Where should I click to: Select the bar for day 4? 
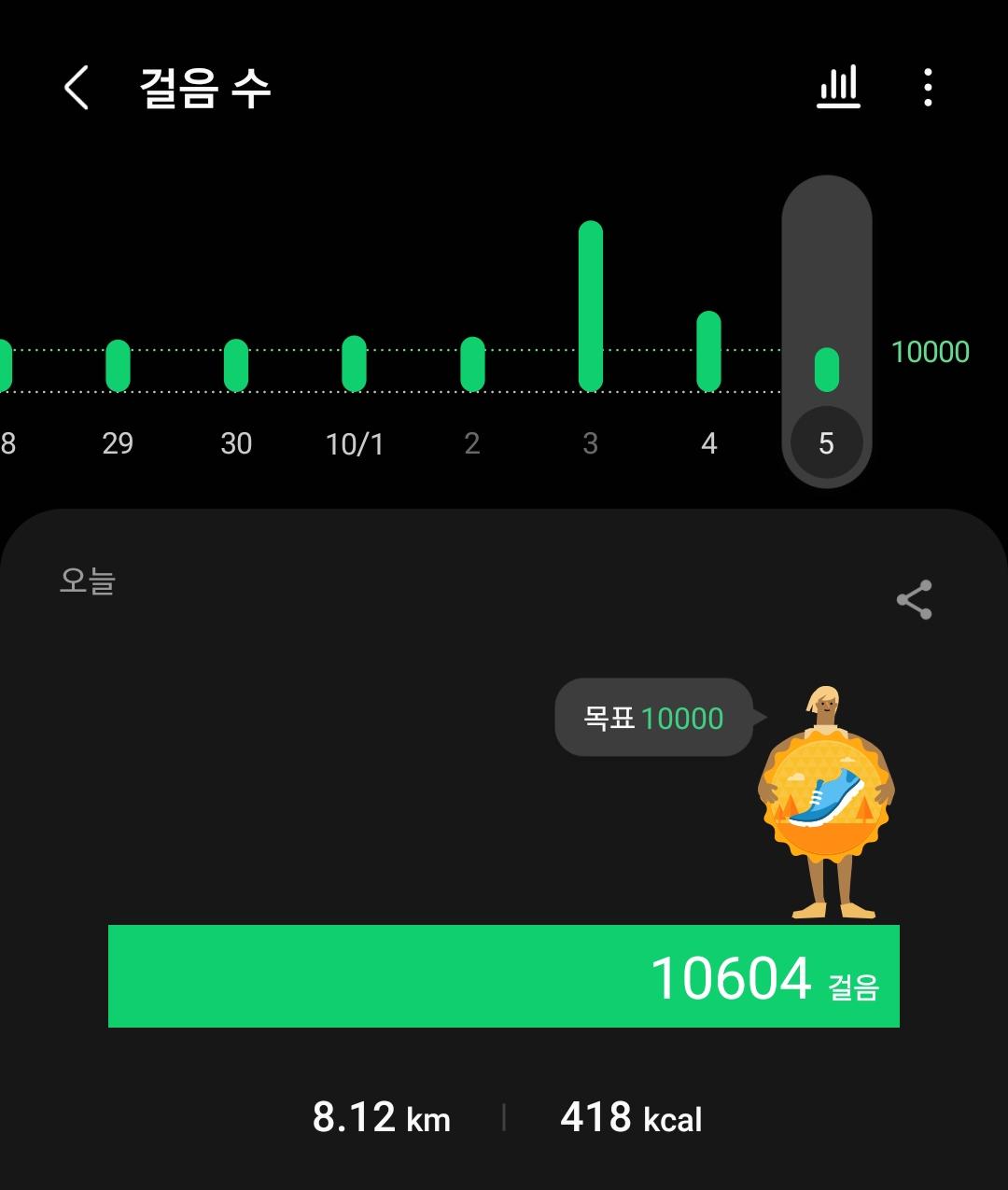708,351
